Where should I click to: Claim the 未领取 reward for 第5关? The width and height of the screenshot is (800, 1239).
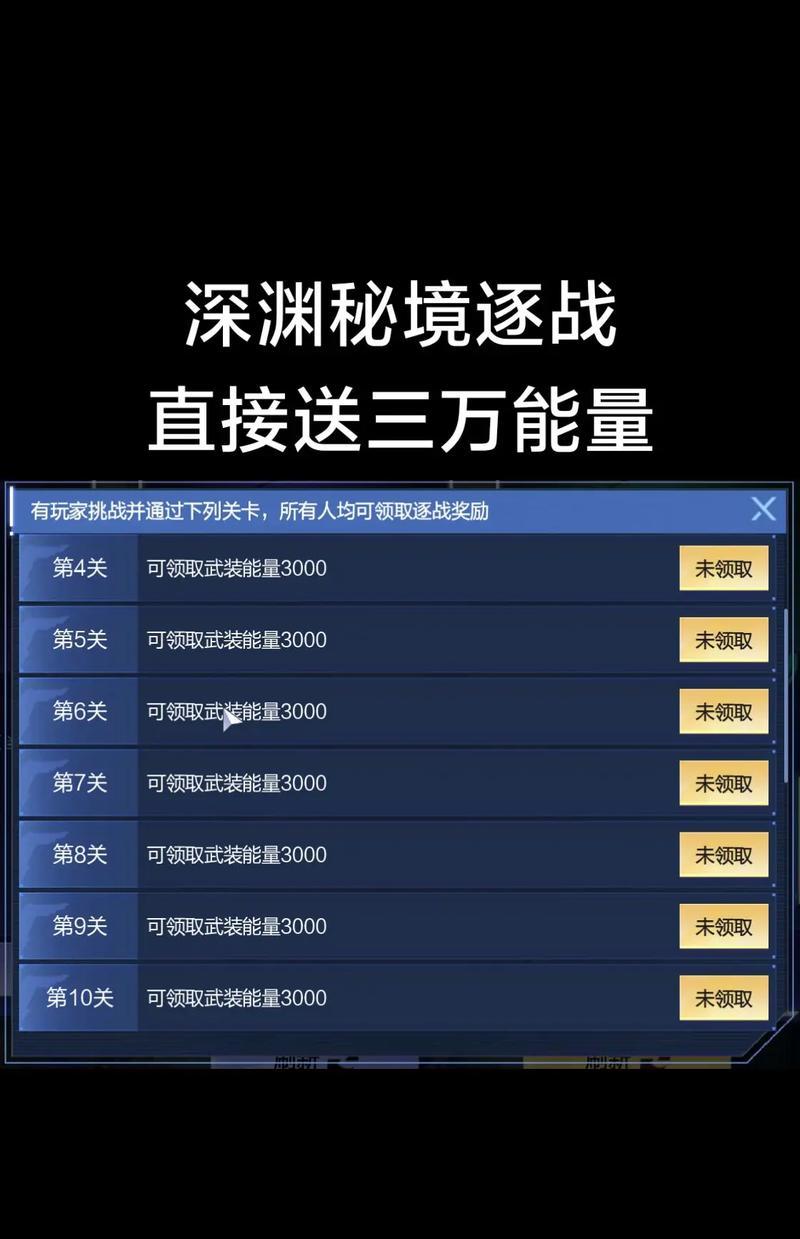(723, 640)
